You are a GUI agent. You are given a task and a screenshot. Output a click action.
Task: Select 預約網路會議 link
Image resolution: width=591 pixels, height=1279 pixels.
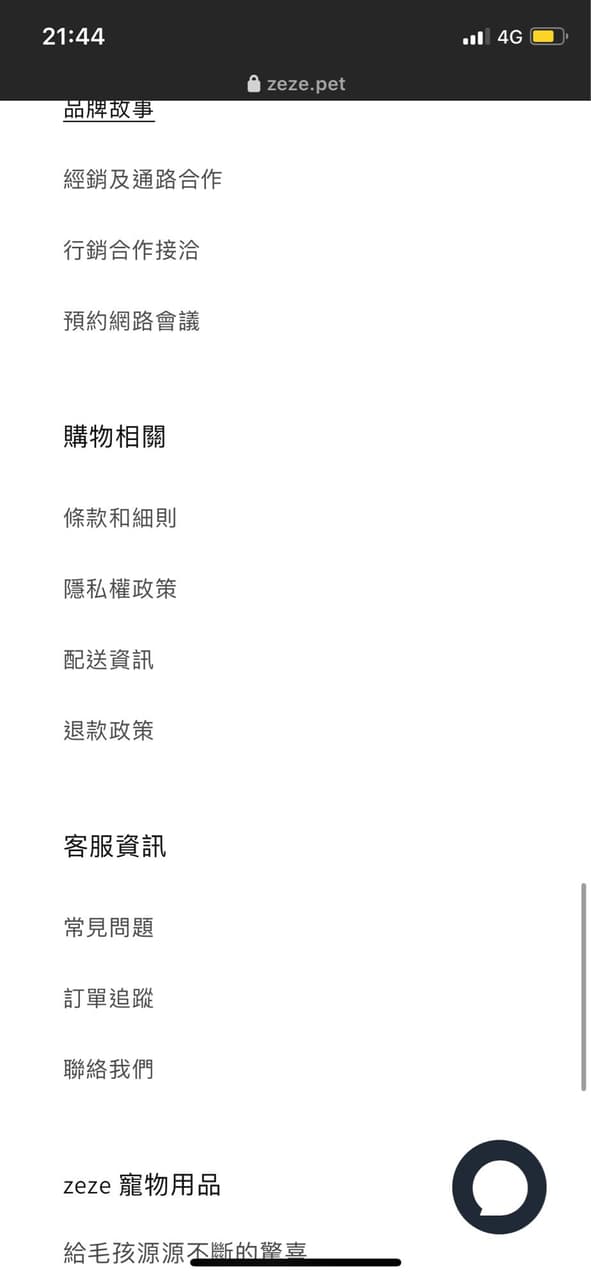pyautogui.click(x=131, y=321)
